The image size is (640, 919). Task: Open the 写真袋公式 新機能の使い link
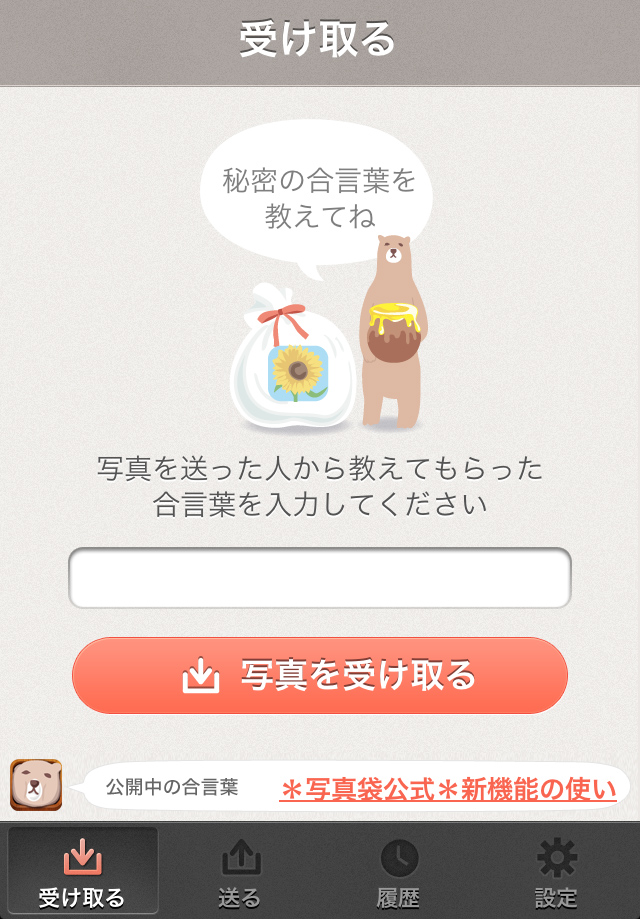click(x=448, y=789)
